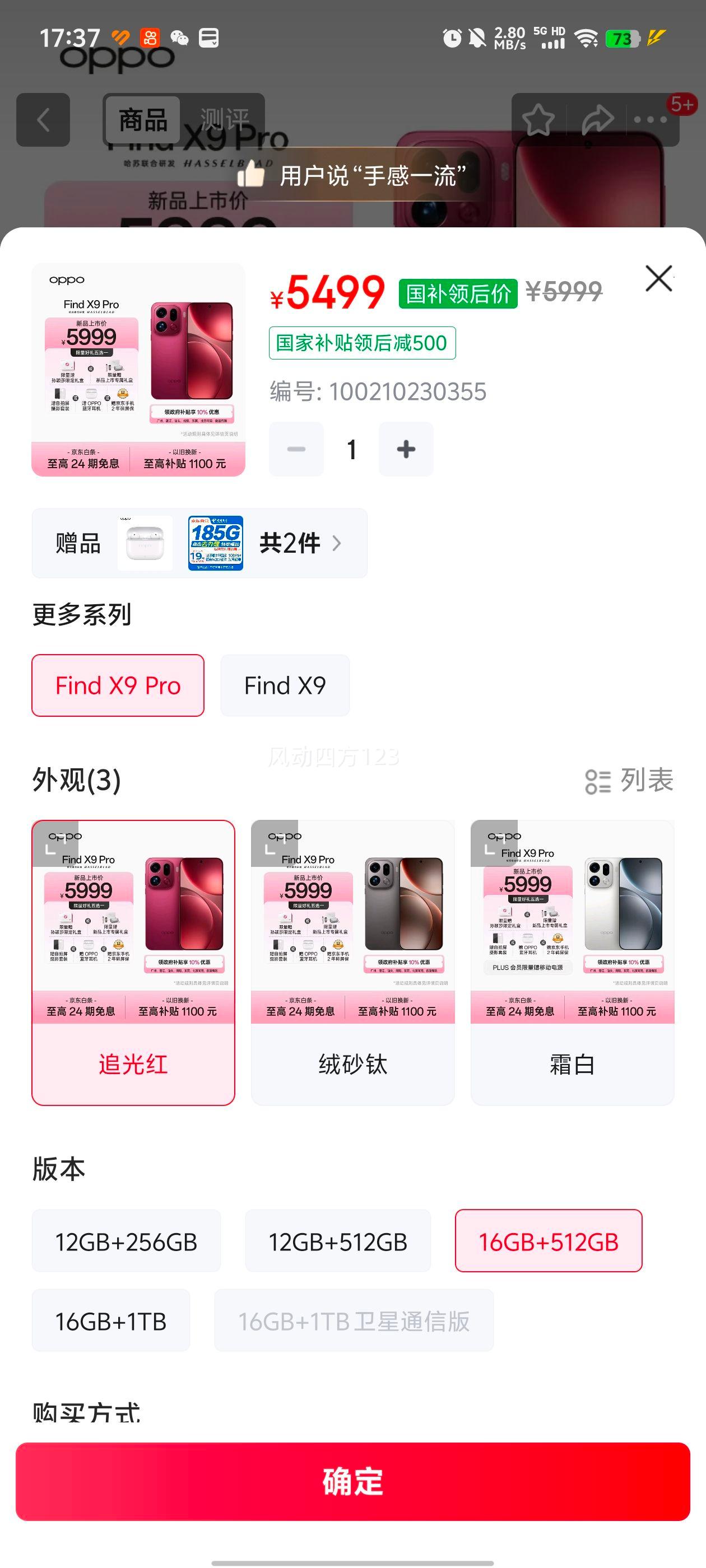Increase quantity with the plus button
The width and height of the screenshot is (706, 1568).
click(406, 449)
